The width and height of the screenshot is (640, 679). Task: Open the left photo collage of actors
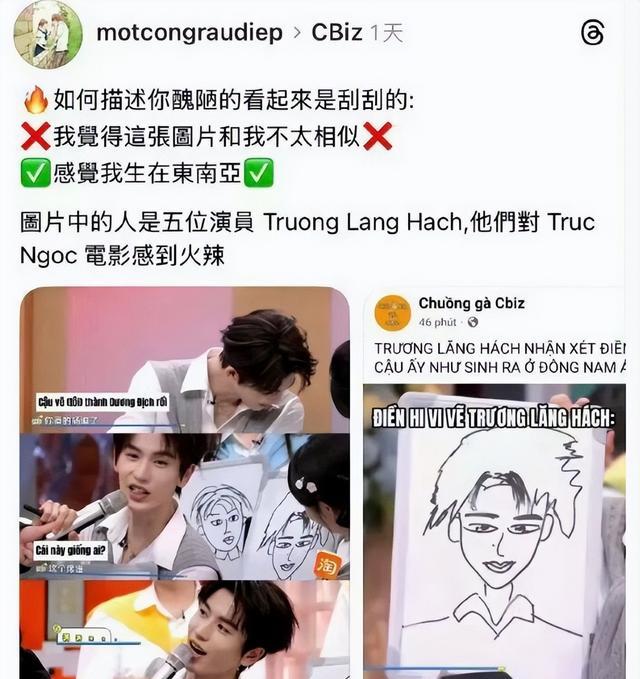(x=185, y=482)
